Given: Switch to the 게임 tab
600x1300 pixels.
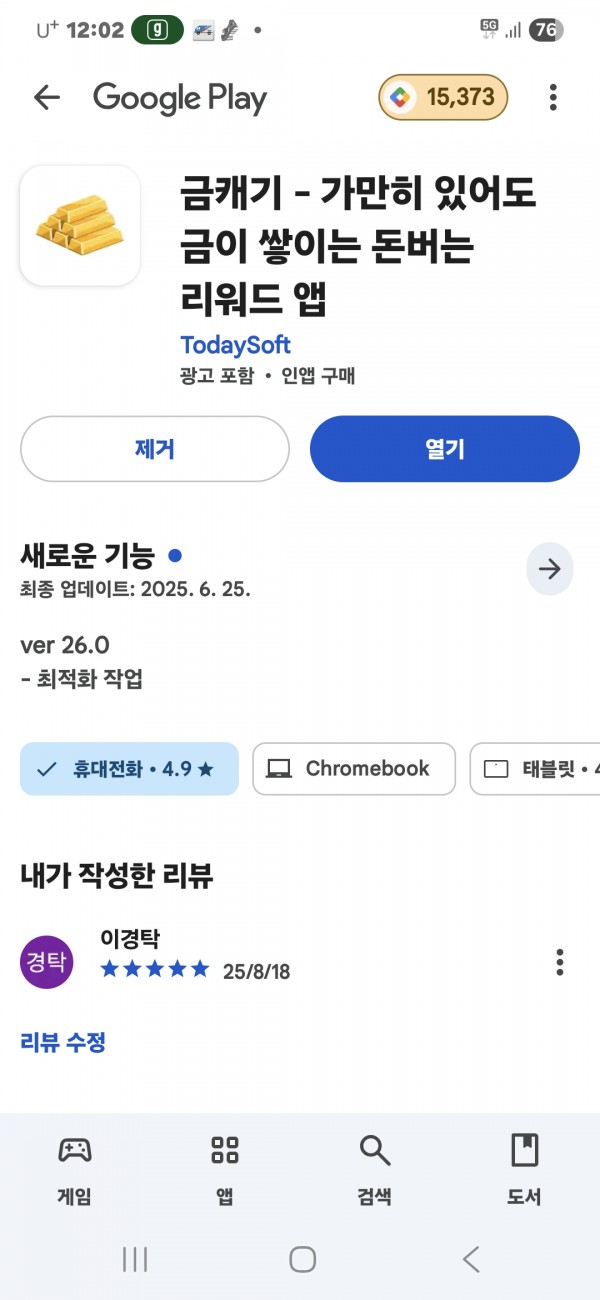Looking at the screenshot, I should point(75,1170).
